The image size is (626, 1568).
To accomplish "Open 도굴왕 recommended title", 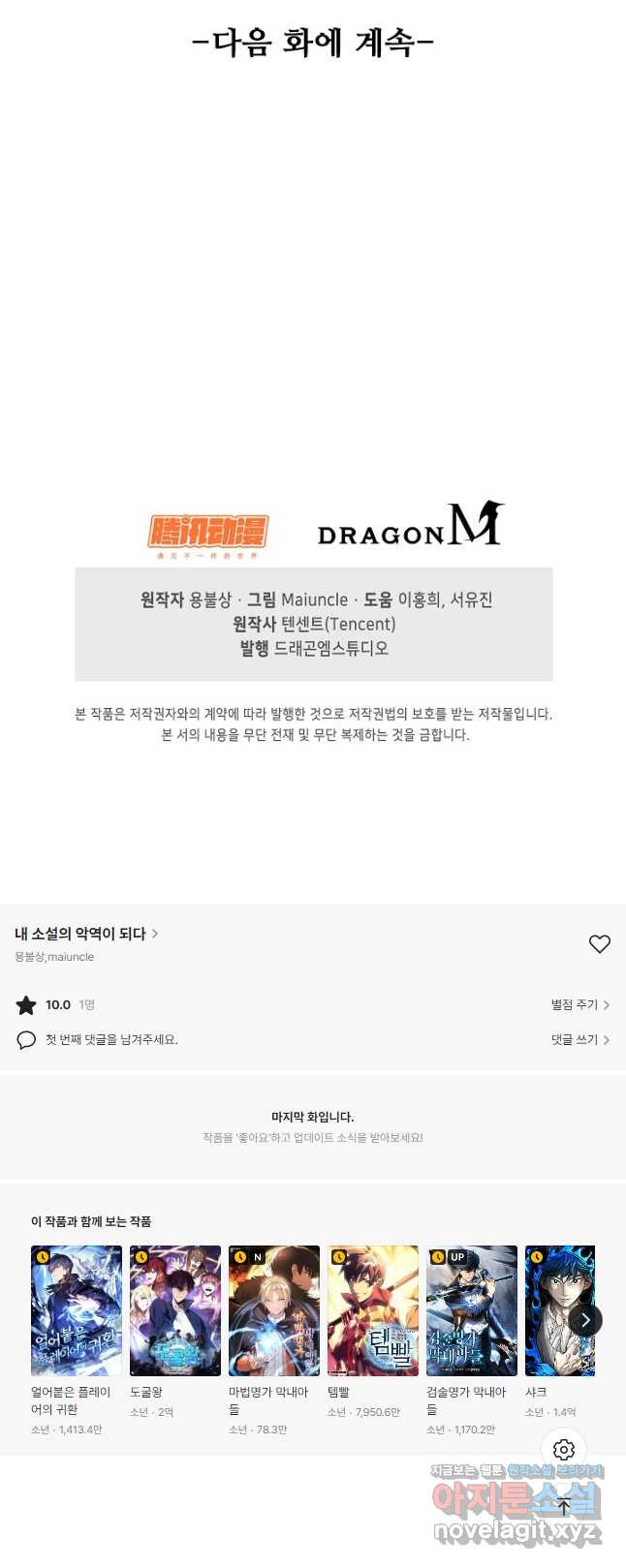I will pyautogui.click(x=175, y=1310).
